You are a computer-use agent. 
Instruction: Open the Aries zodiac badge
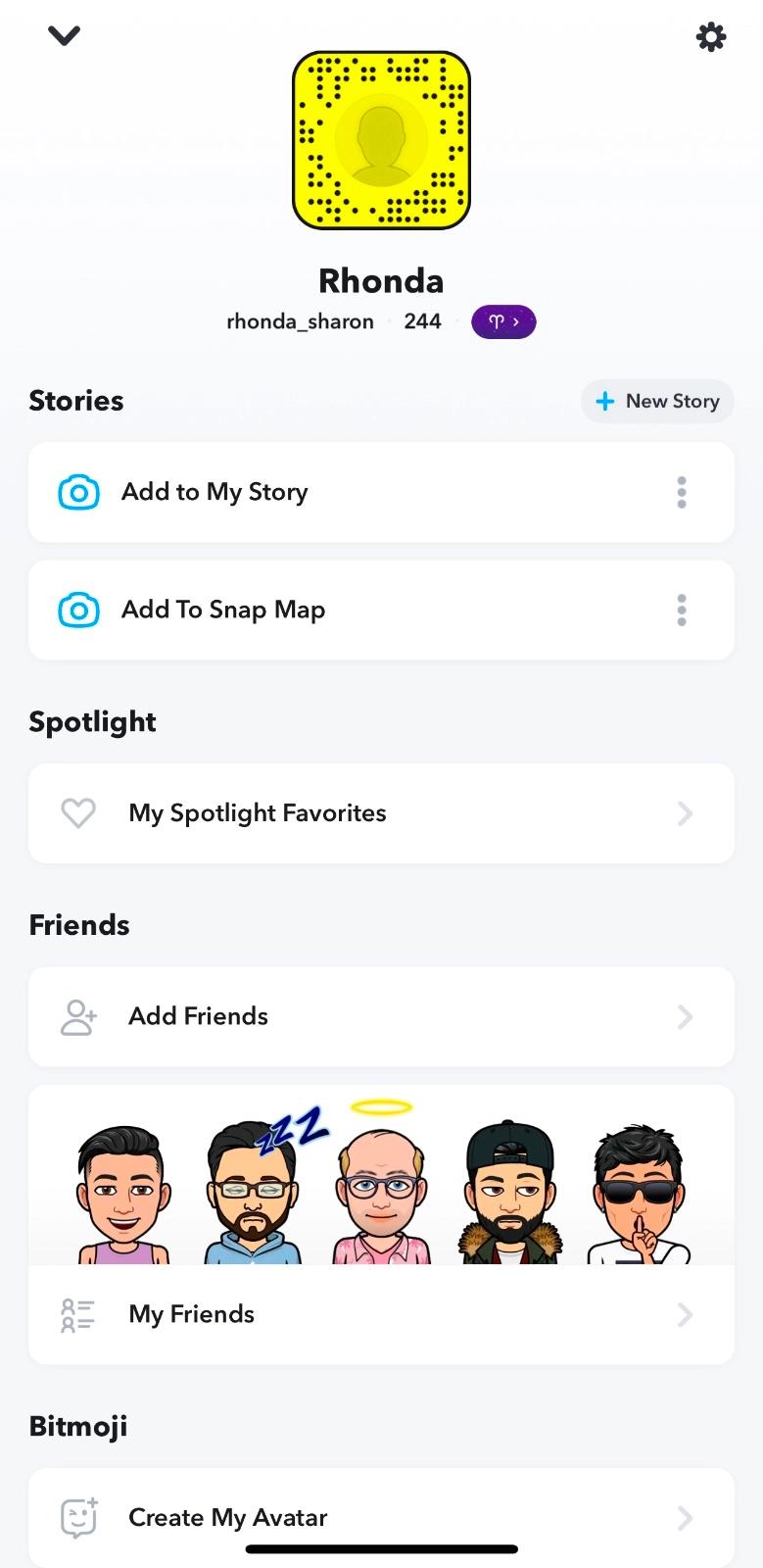(x=503, y=321)
